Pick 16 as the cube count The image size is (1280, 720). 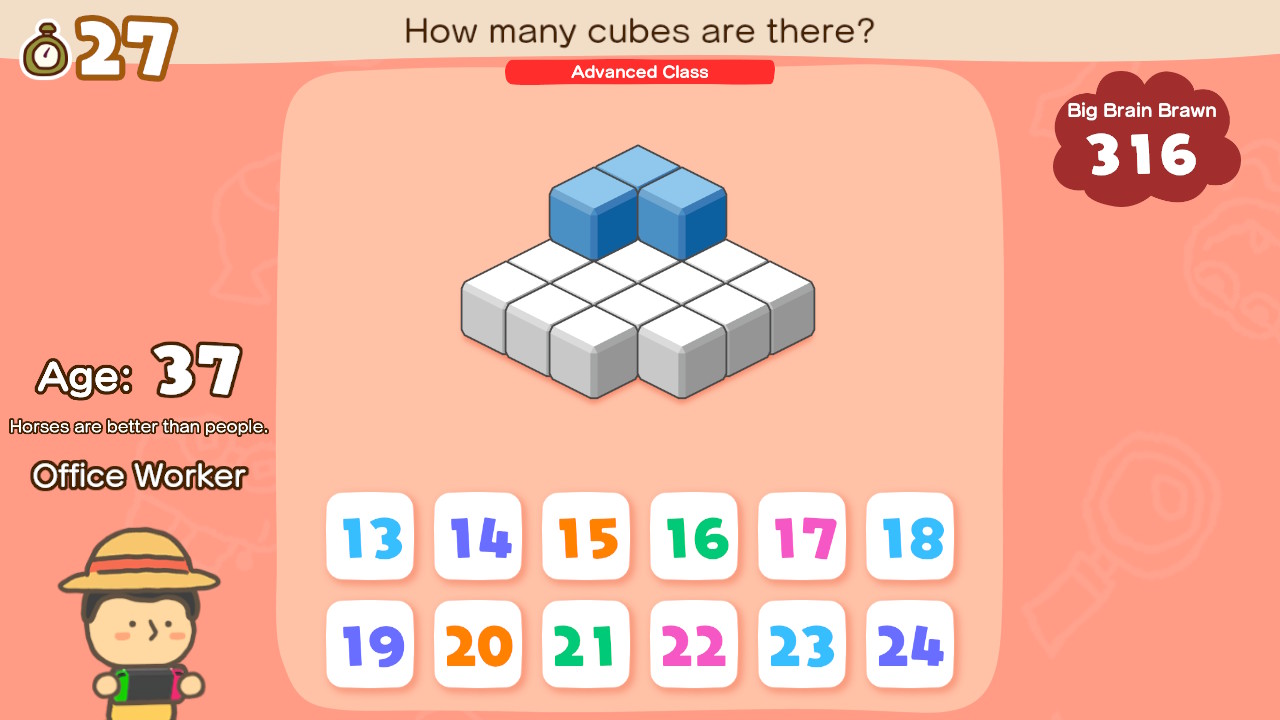click(x=694, y=537)
